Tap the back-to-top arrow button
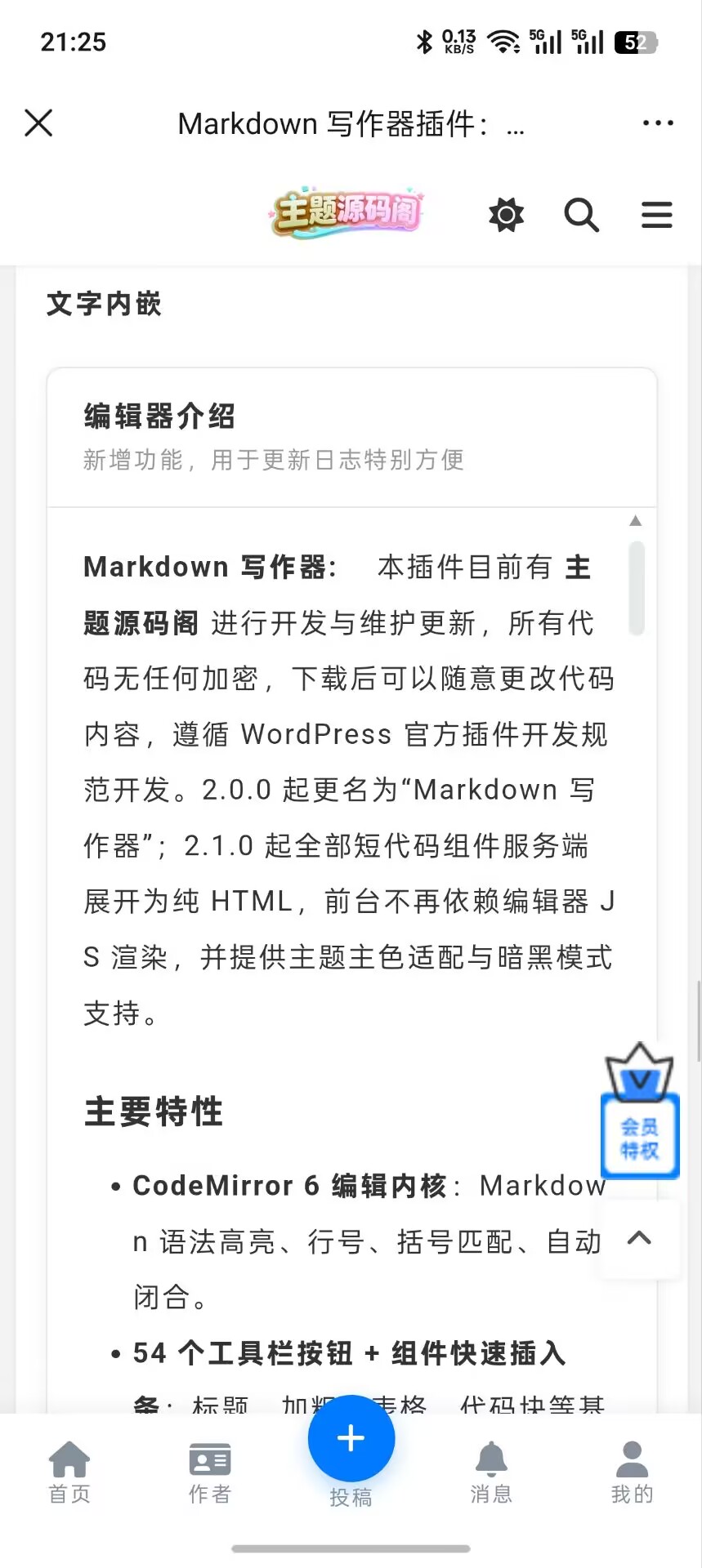The image size is (702, 1568). coord(639,1237)
